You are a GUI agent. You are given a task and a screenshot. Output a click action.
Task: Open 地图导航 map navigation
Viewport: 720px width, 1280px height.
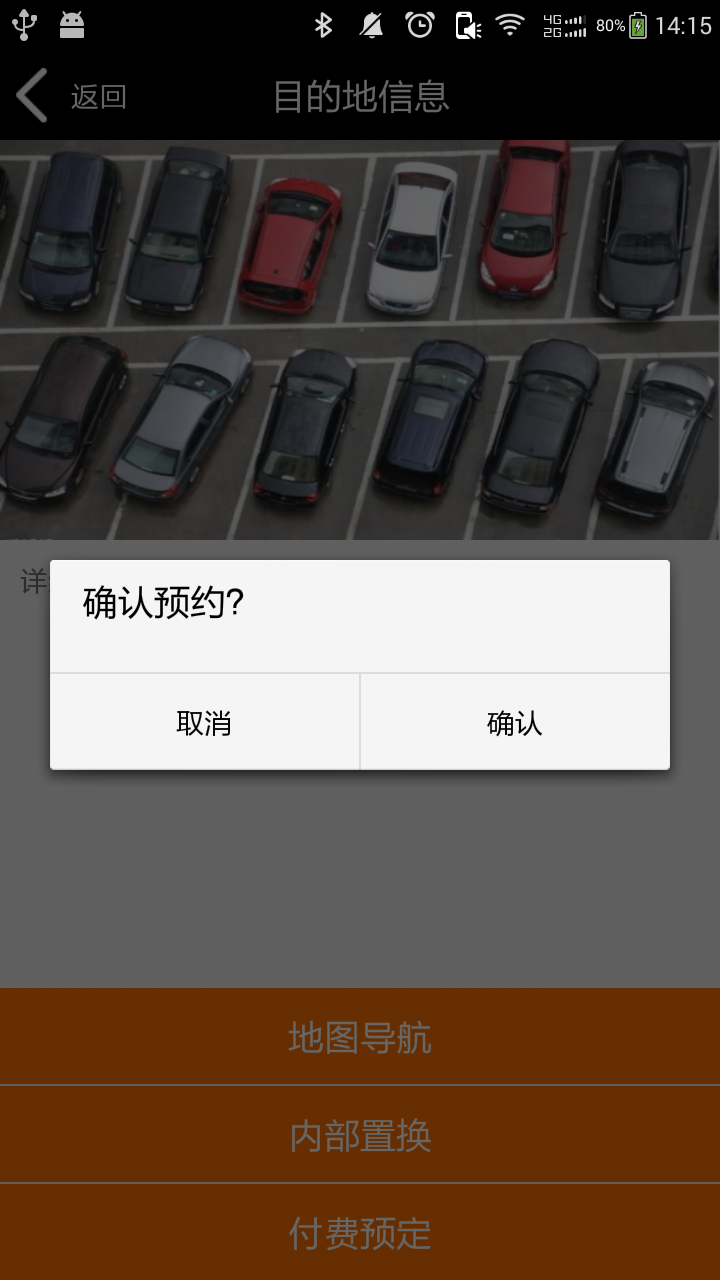(360, 1037)
